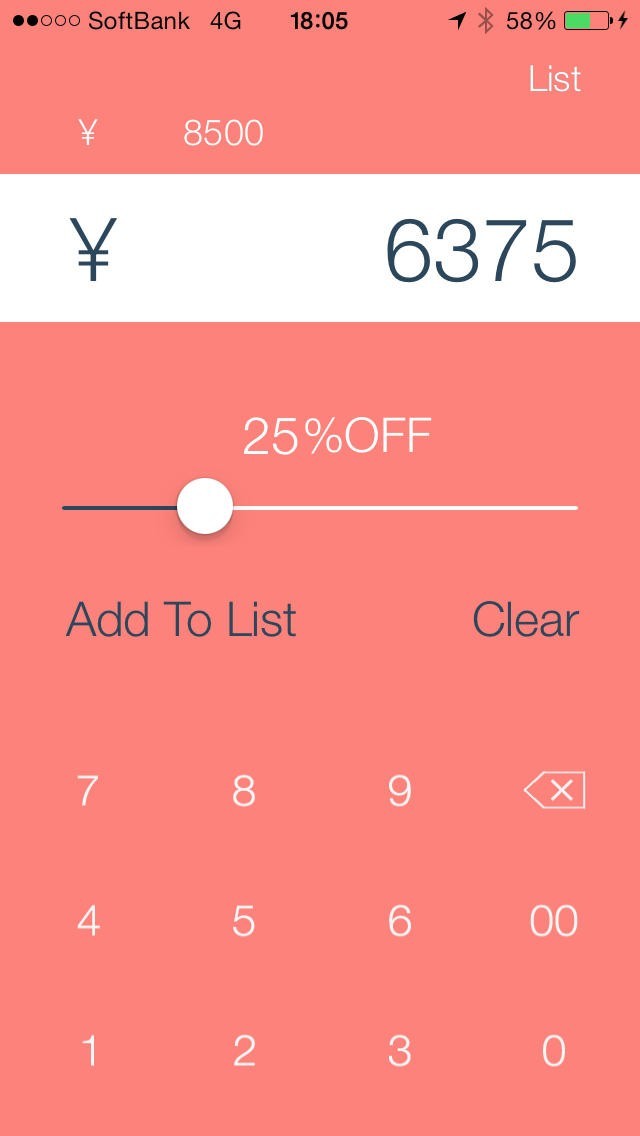Clear the entered amount
Screen dimensions: 640x1136
click(525, 620)
